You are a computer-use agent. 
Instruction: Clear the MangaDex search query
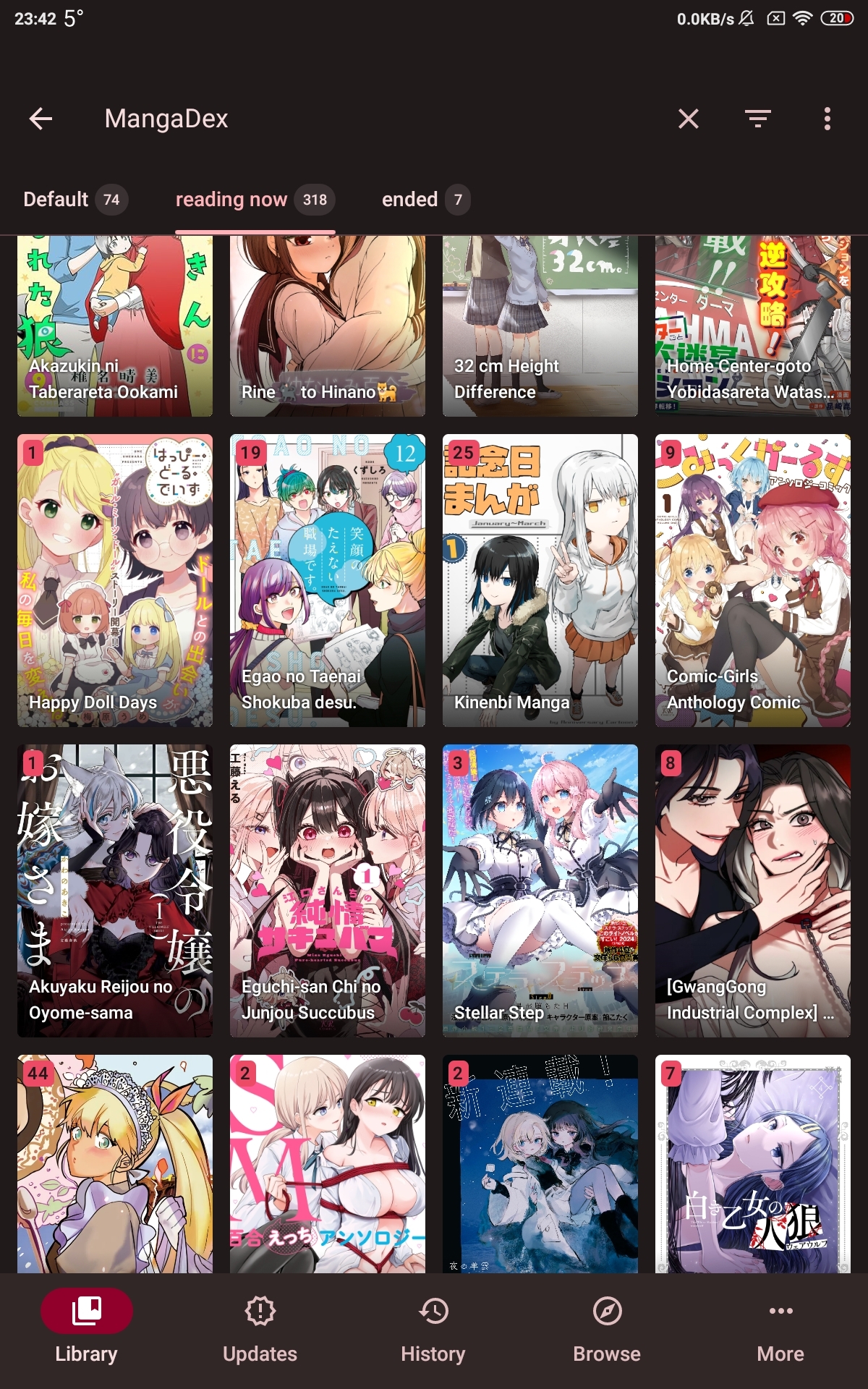pos(688,119)
